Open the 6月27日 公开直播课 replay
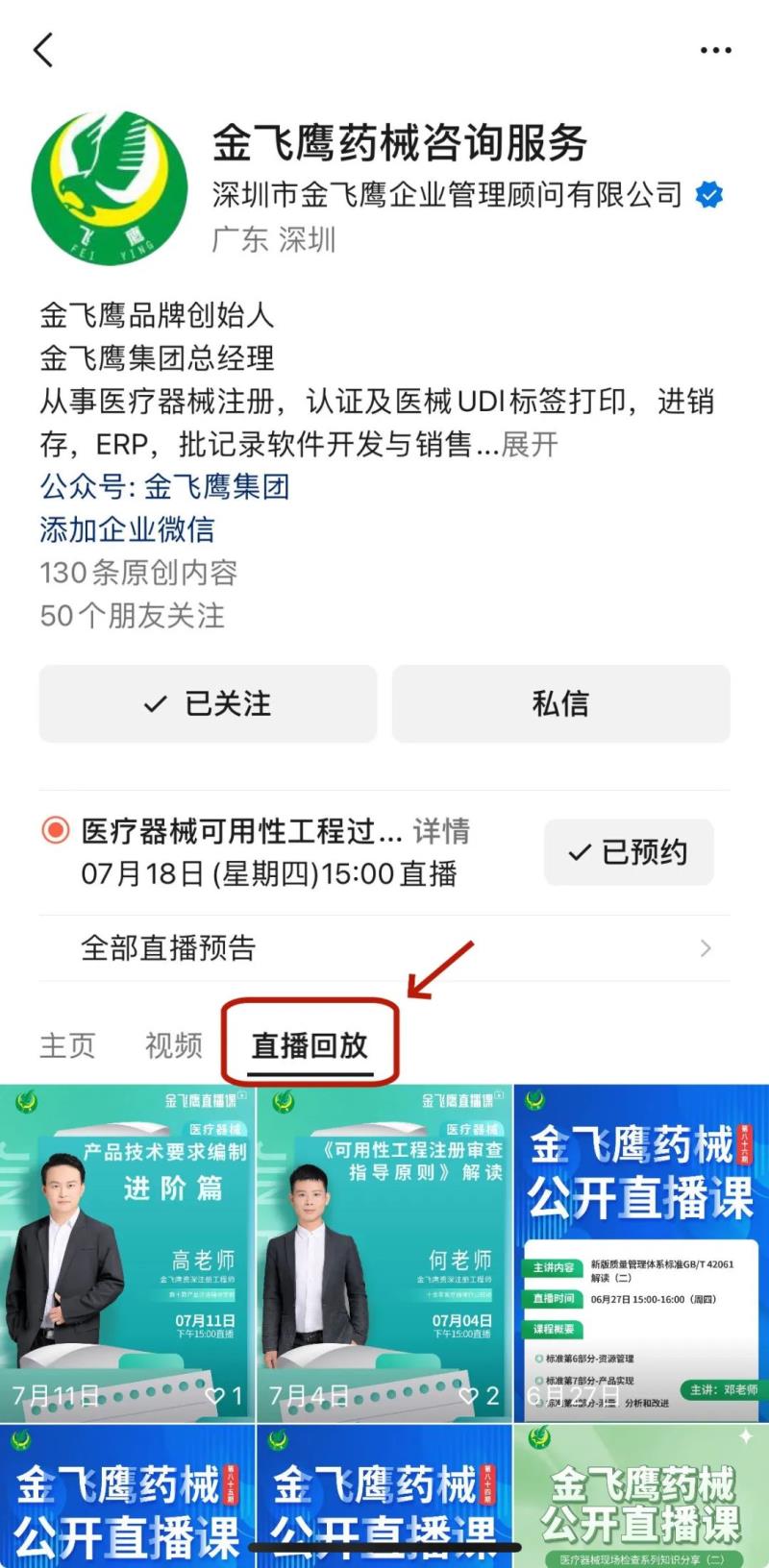 [x=641, y=1252]
